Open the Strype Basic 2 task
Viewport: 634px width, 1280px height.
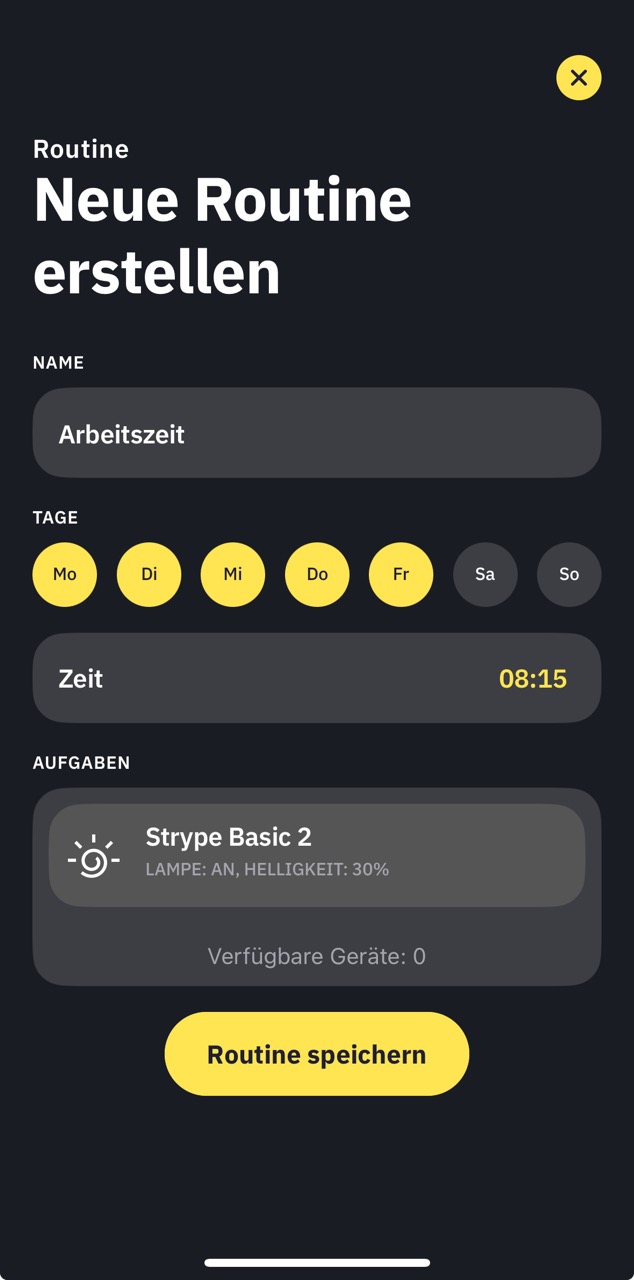(x=316, y=855)
